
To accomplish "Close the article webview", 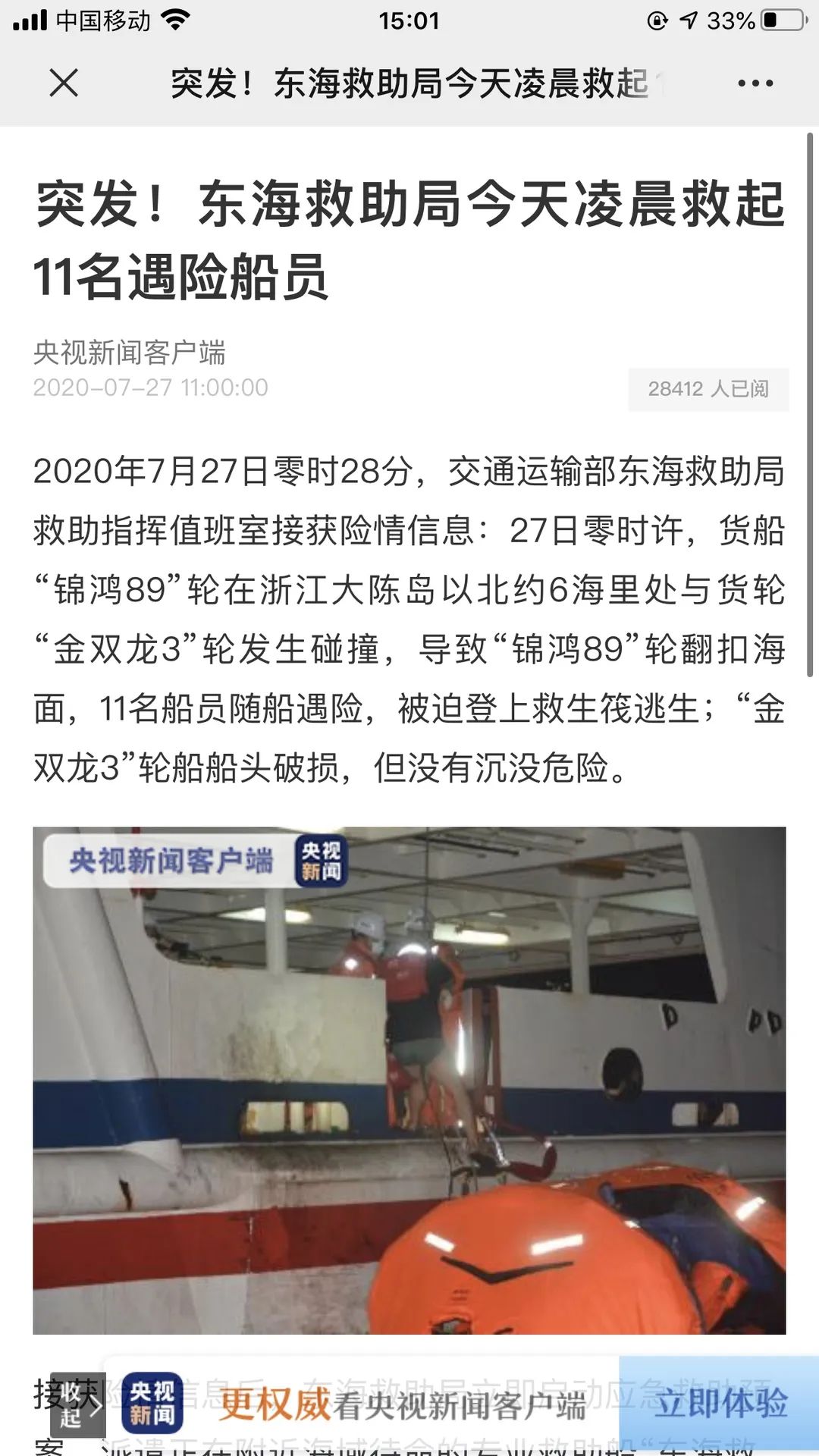I will click(64, 83).
